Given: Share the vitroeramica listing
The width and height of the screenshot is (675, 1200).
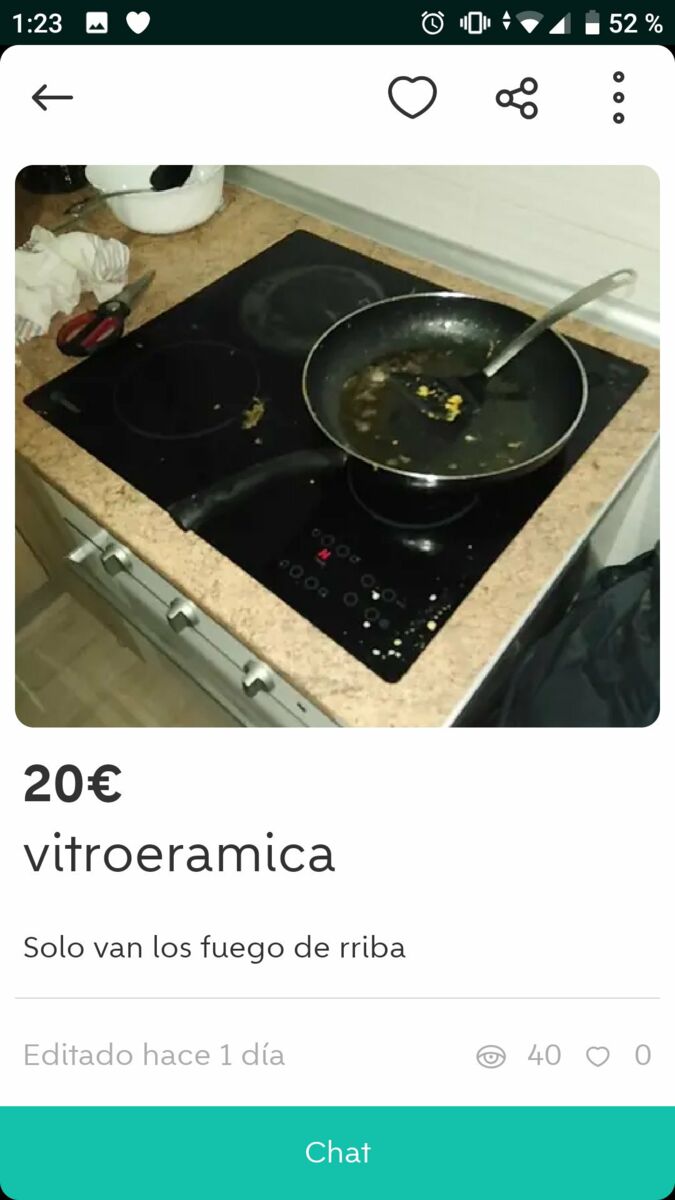Looking at the screenshot, I should coord(517,98).
